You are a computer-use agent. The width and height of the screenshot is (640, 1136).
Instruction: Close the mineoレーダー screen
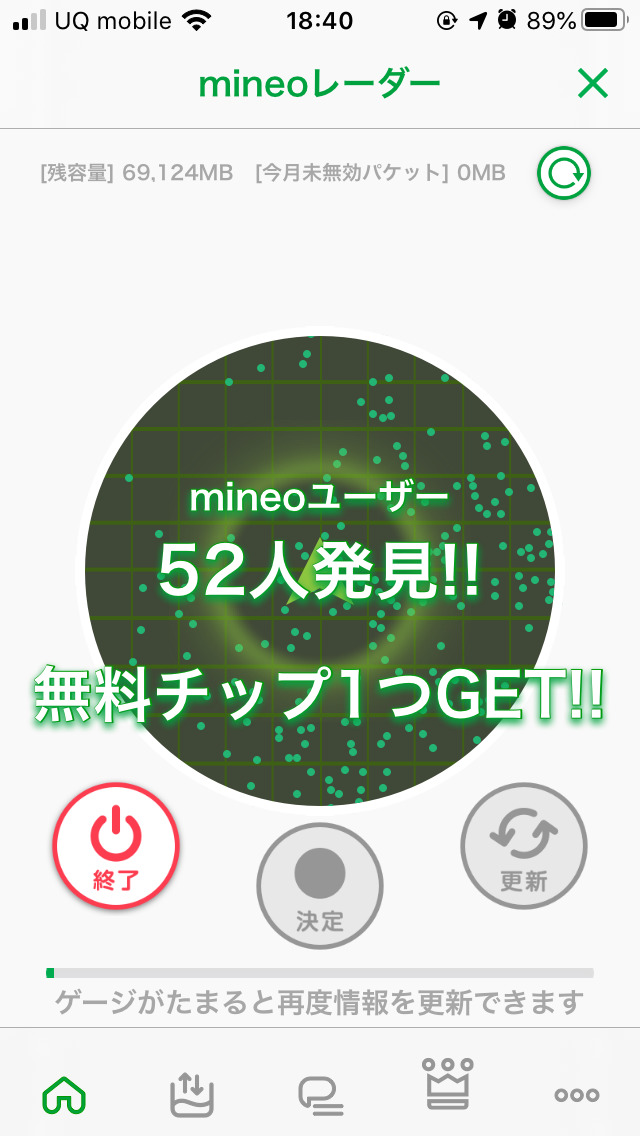click(x=592, y=85)
